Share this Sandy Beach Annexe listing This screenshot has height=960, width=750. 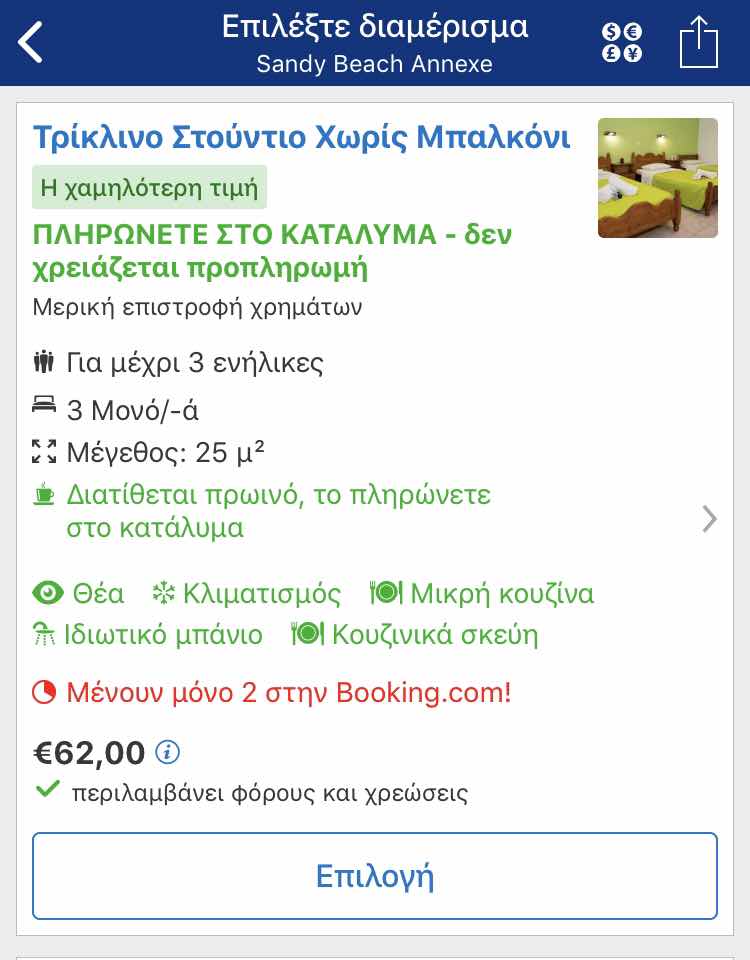(x=699, y=43)
